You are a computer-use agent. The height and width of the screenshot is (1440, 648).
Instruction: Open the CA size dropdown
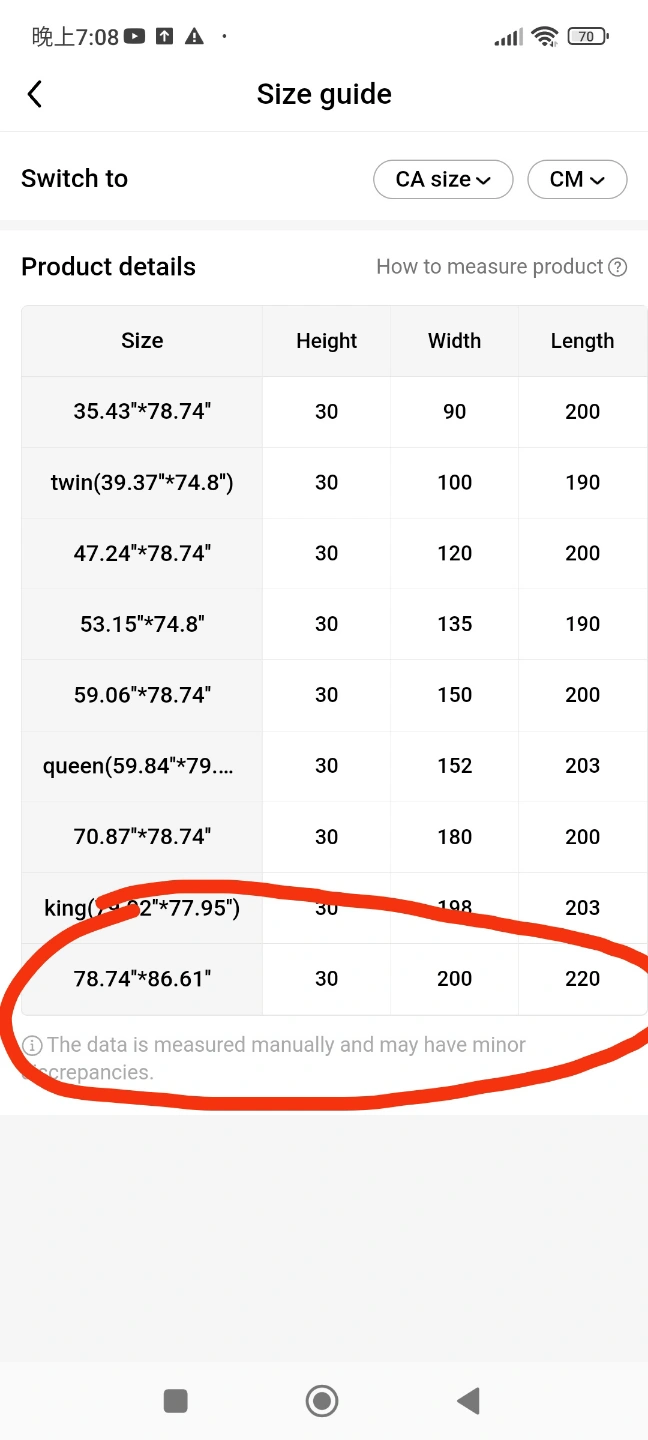click(443, 180)
